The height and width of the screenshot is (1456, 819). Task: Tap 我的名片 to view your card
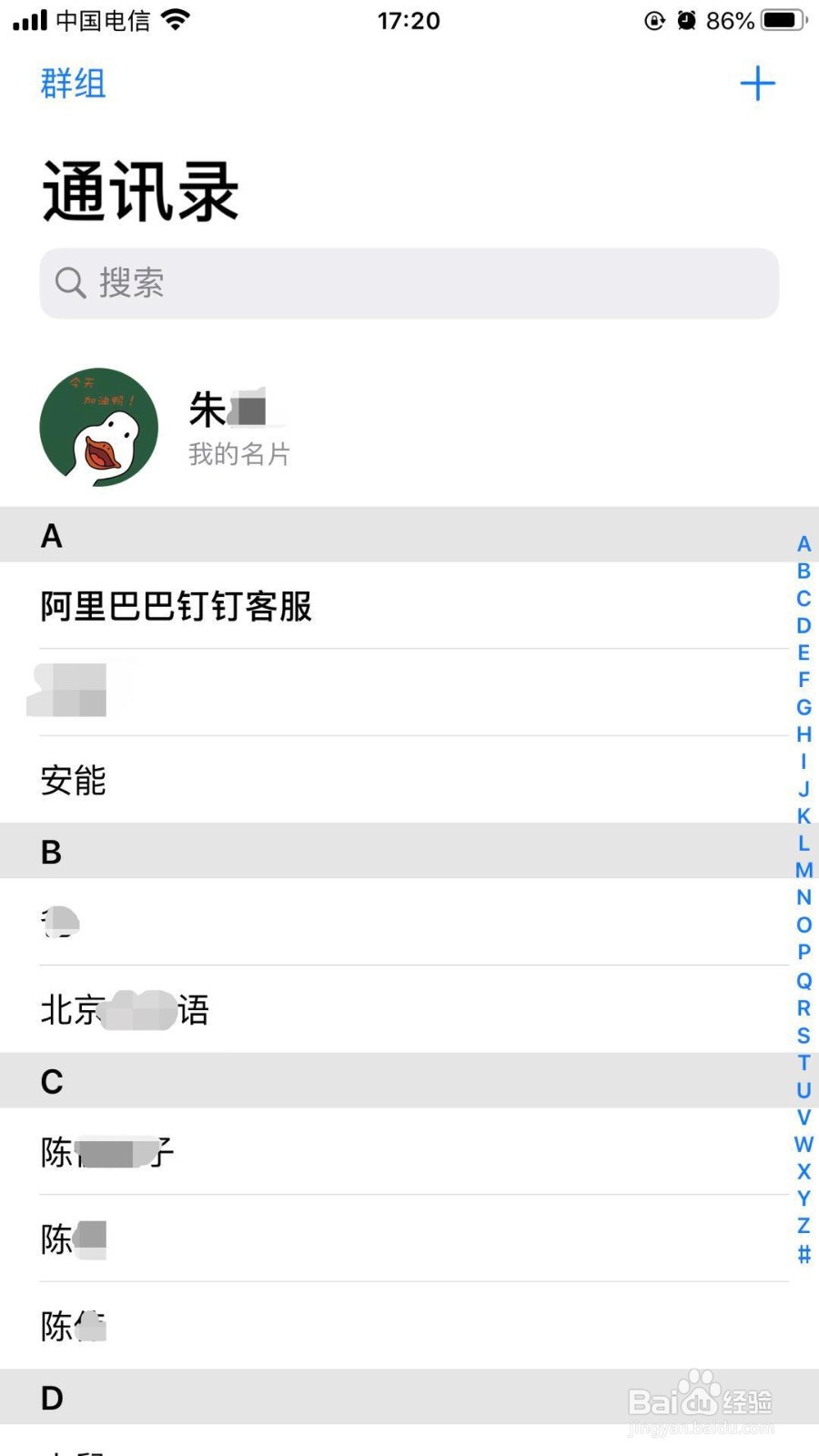click(x=238, y=453)
